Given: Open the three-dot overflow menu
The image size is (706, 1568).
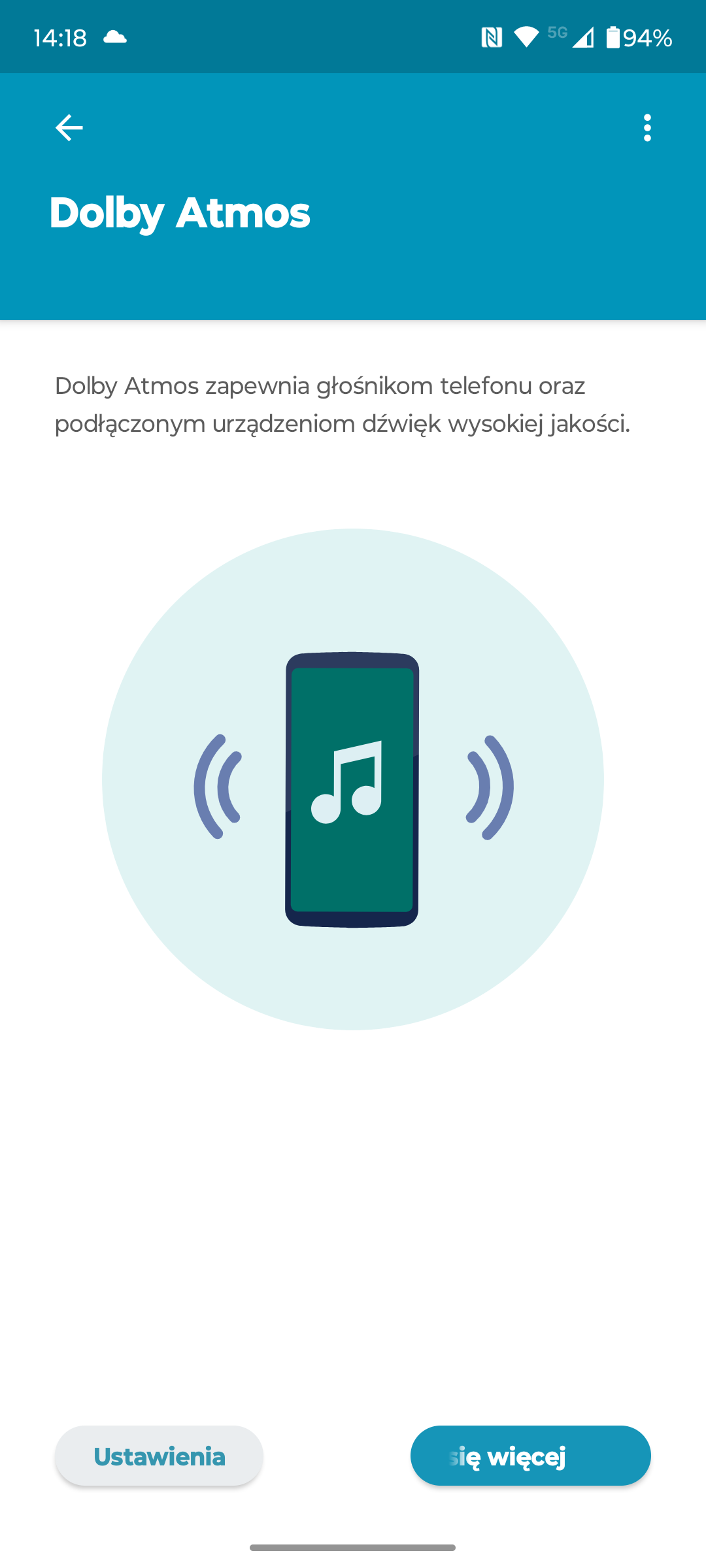Looking at the screenshot, I should (x=647, y=127).
